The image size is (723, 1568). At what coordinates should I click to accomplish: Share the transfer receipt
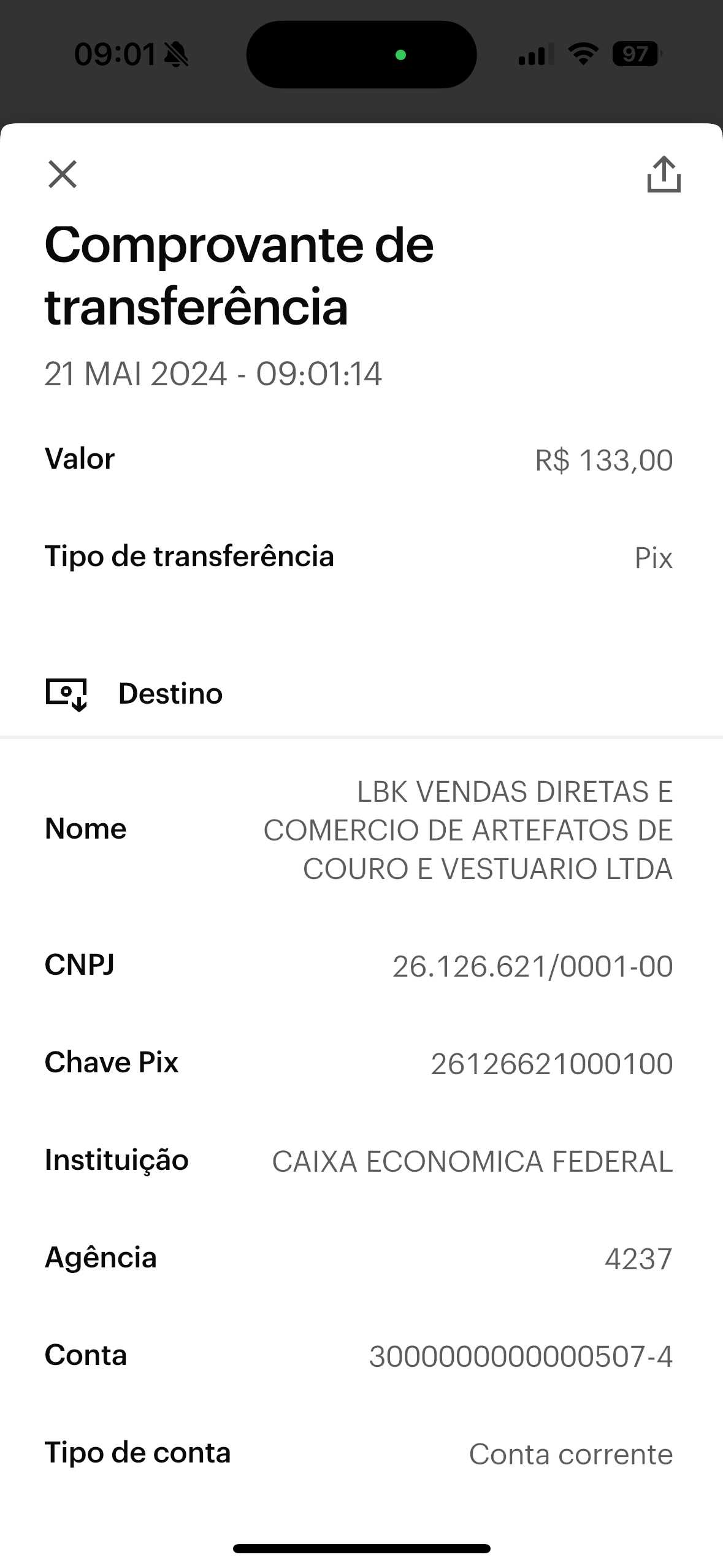pos(664,175)
